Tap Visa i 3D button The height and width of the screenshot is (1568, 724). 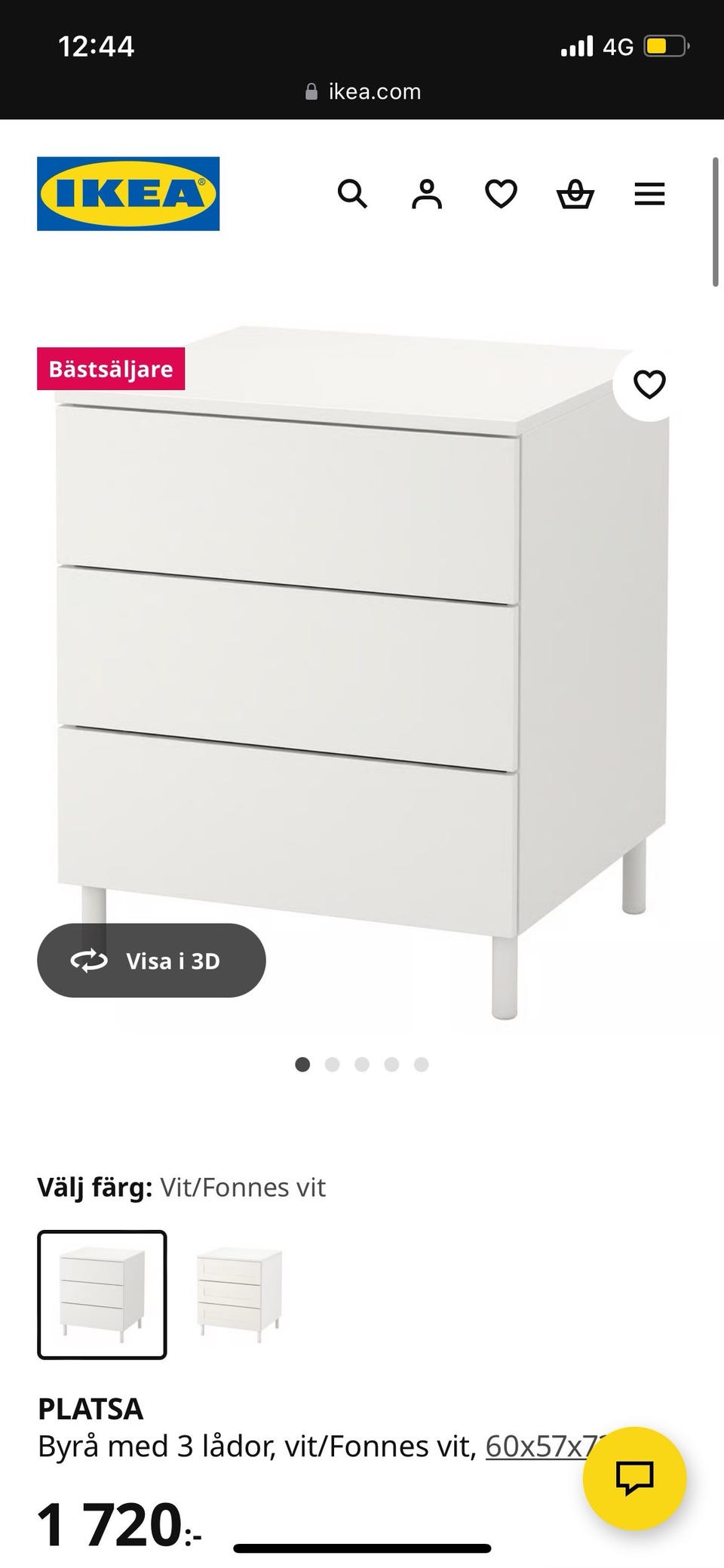(152, 961)
